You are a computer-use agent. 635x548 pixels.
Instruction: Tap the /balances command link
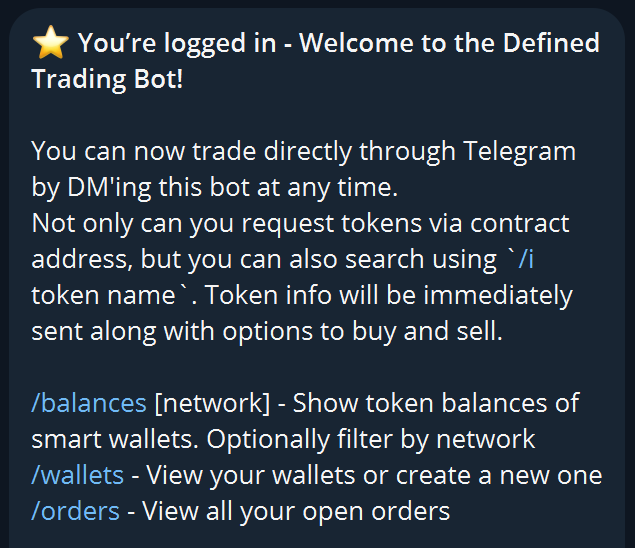[x=89, y=404]
